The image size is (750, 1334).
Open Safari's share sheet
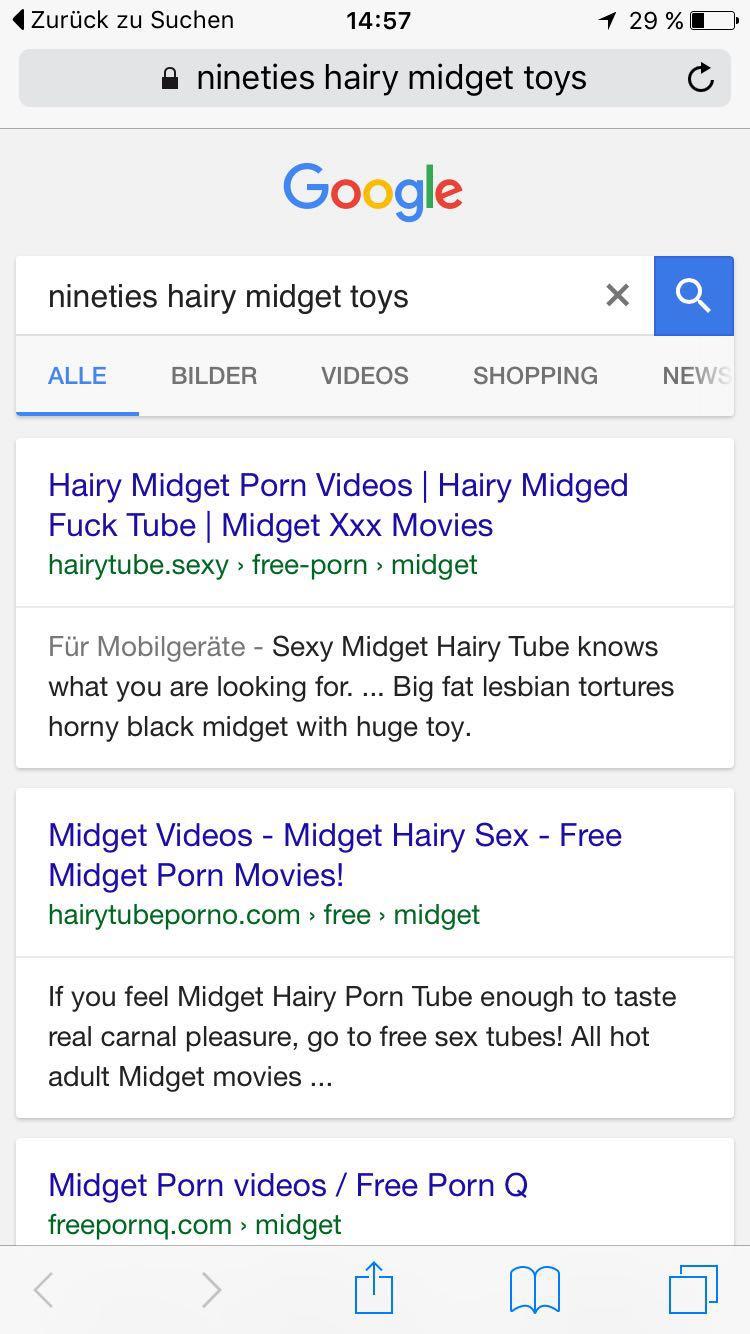pyautogui.click(x=374, y=1289)
